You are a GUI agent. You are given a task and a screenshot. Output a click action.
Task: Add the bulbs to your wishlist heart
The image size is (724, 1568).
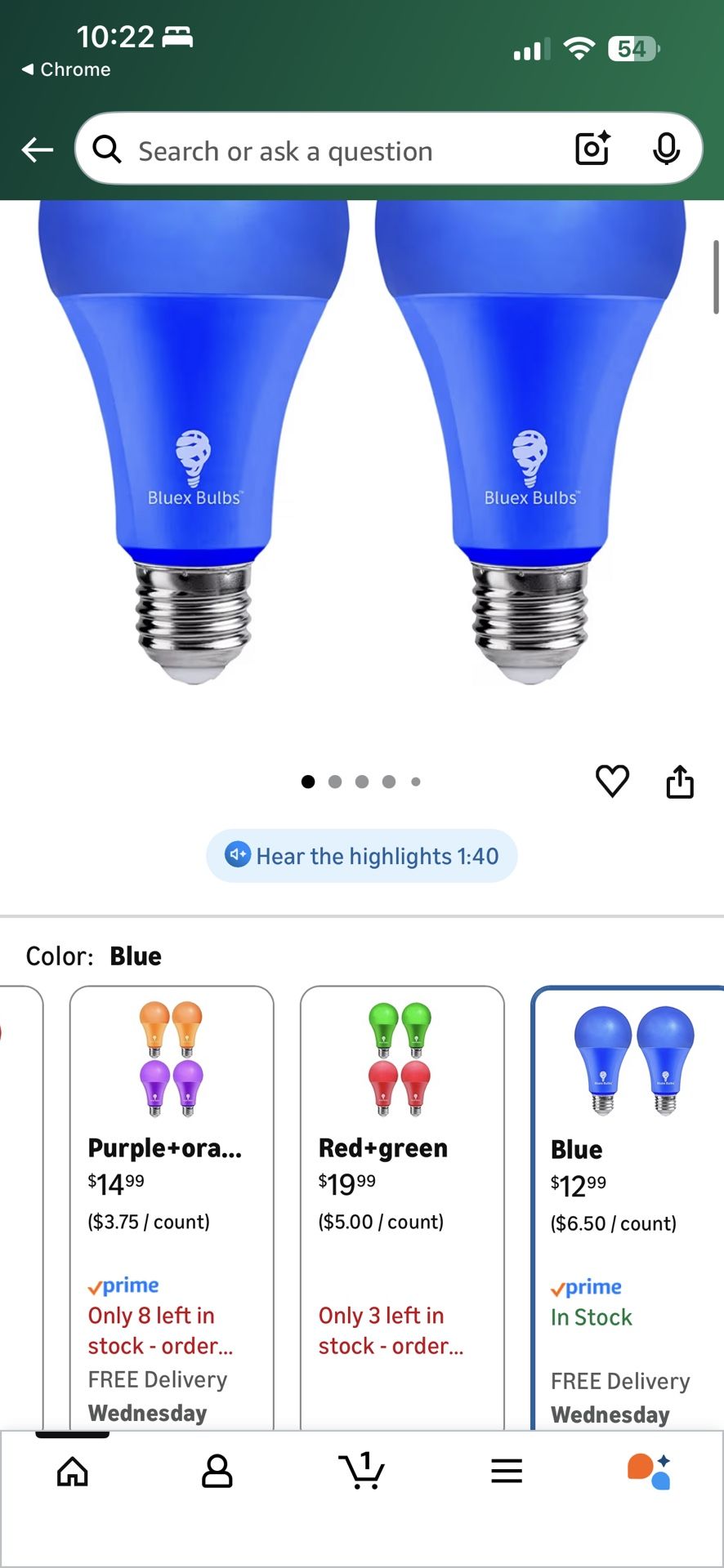click(x=612, y=782)
